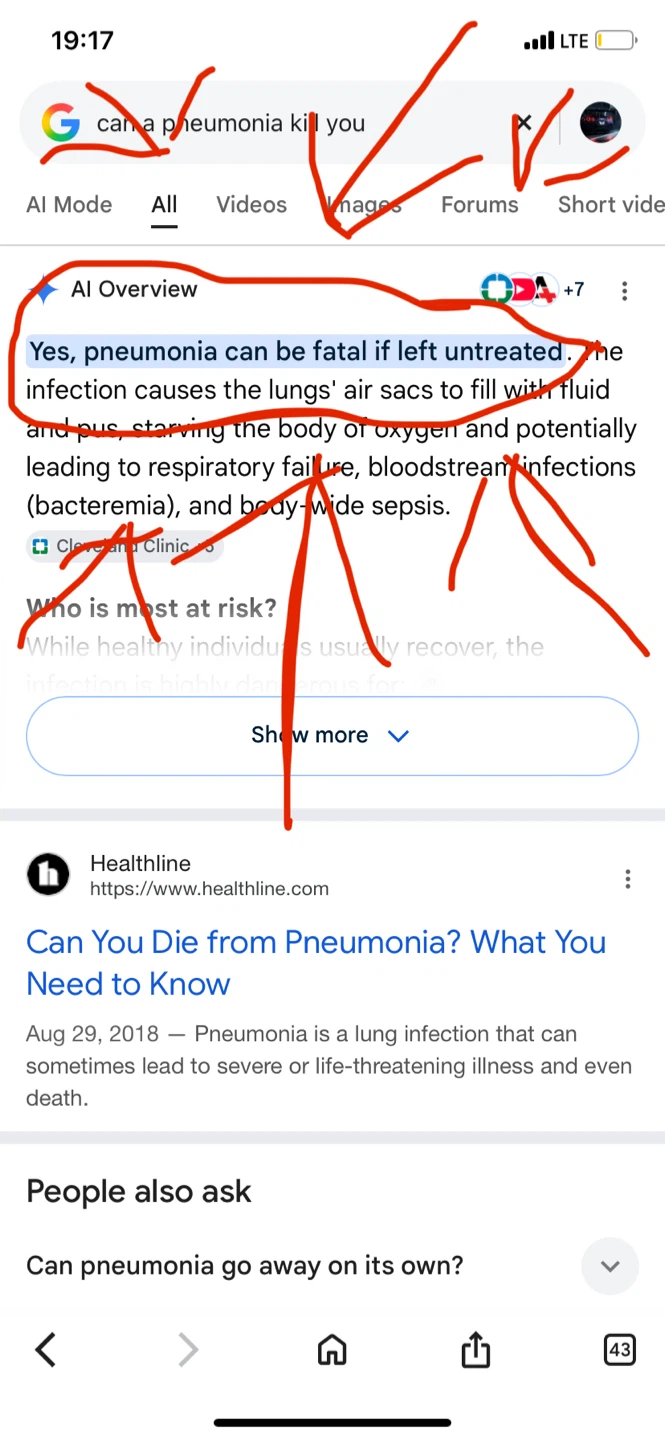Open AI Overview three-dot options
The width and height of the screenshot is (665, 1440).
pyautogui.click(x=625, y=291)
